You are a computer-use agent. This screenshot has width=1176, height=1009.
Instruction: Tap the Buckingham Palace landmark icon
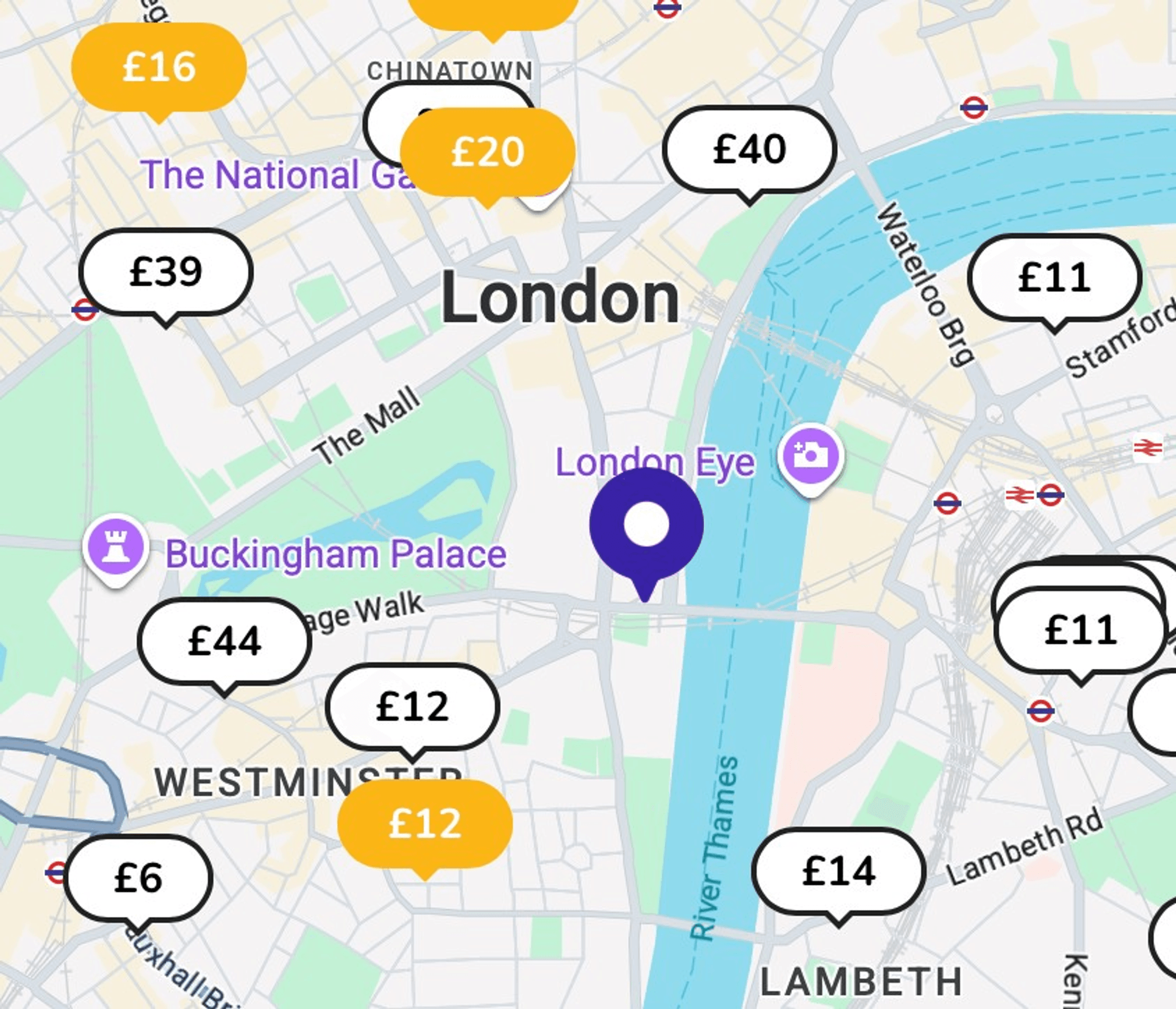pyautogui.click(x=116, y=546)
